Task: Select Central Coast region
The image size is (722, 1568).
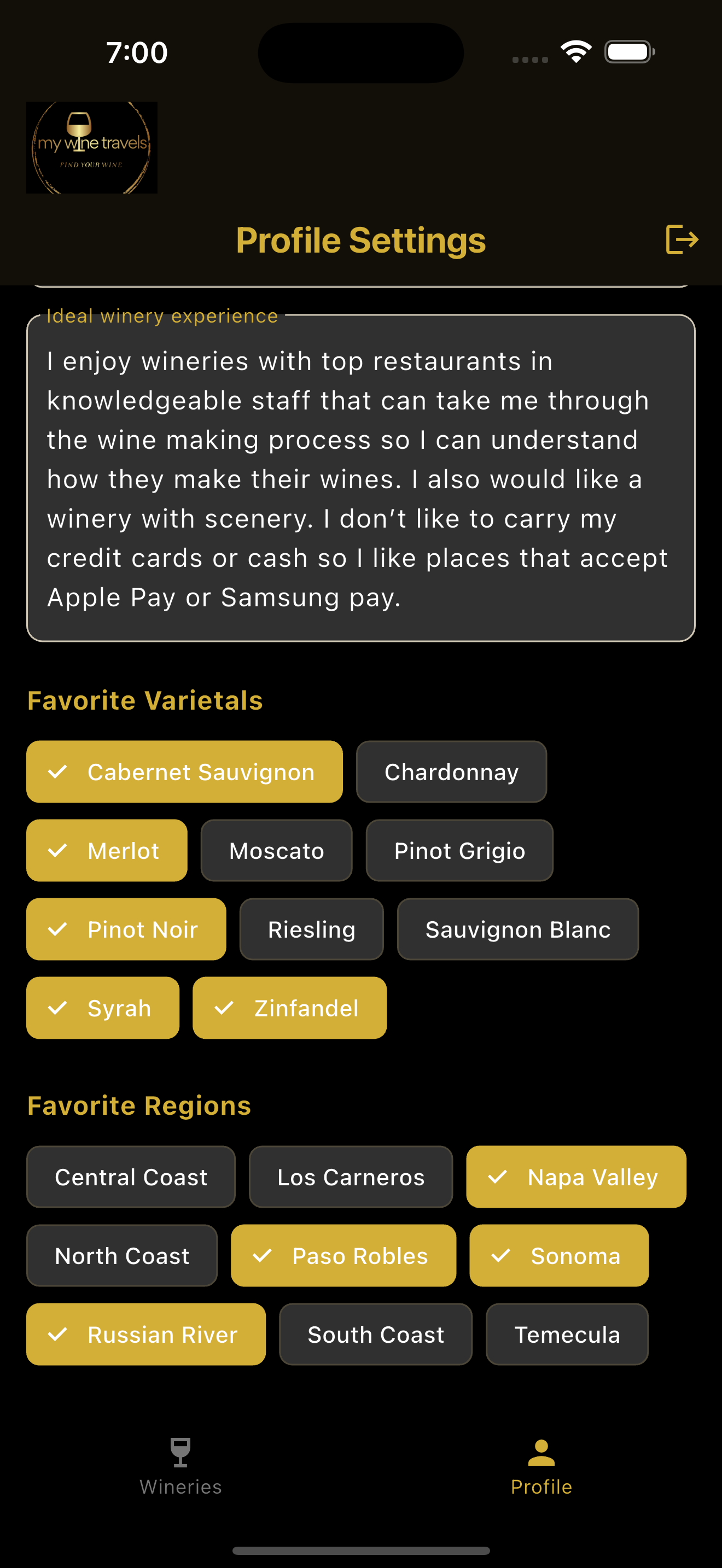Action: point(131,1177)
